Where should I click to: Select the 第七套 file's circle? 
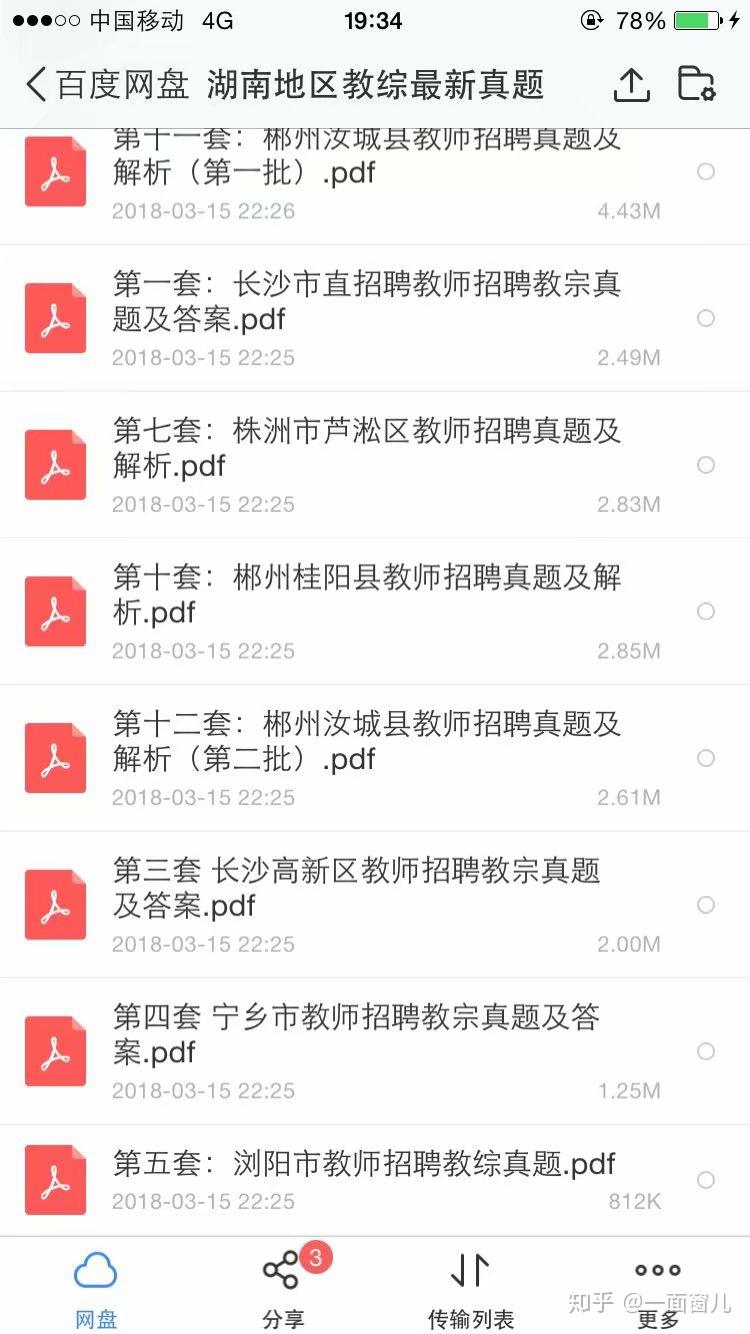706,465
